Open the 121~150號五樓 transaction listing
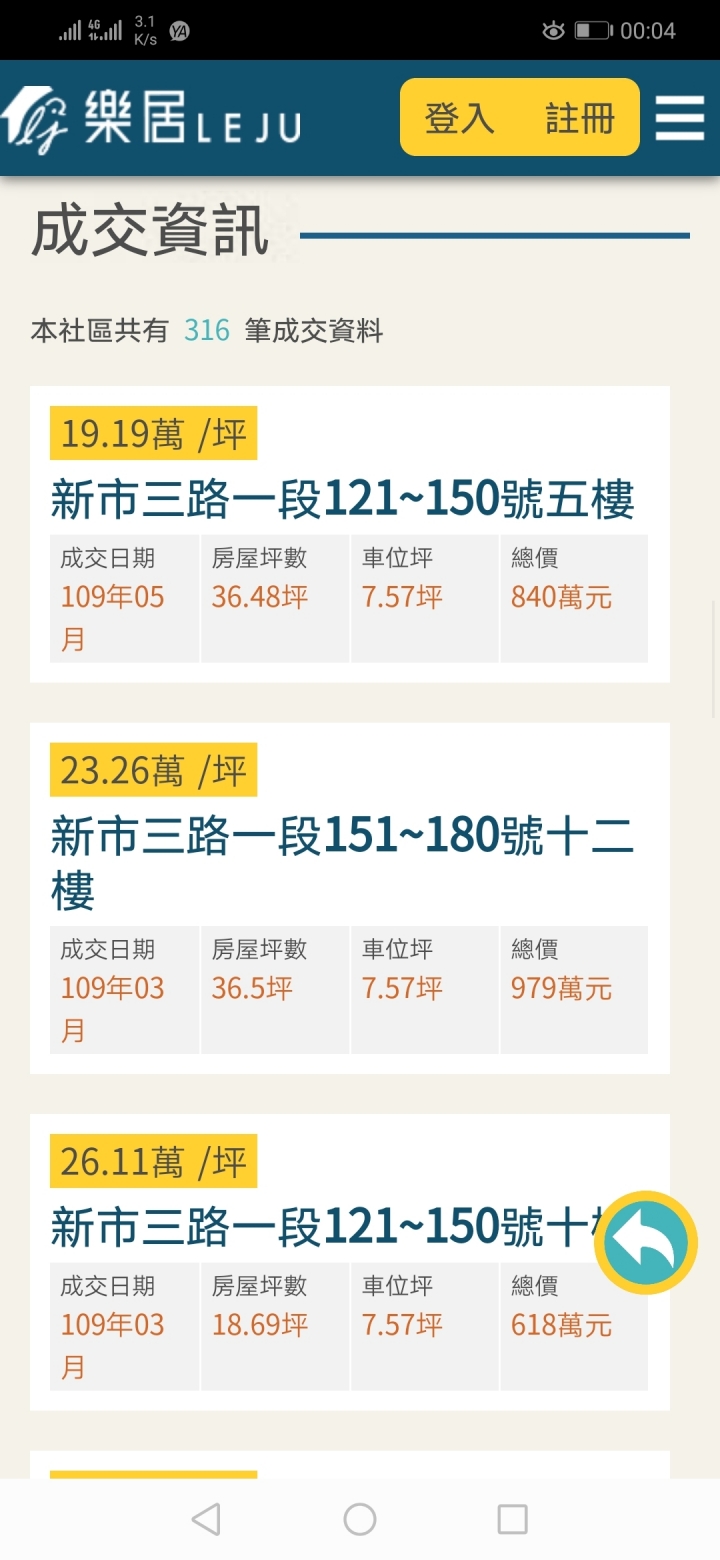Image resolution: width=720 pixels, height=1560 pixels. tap(342, 500)
